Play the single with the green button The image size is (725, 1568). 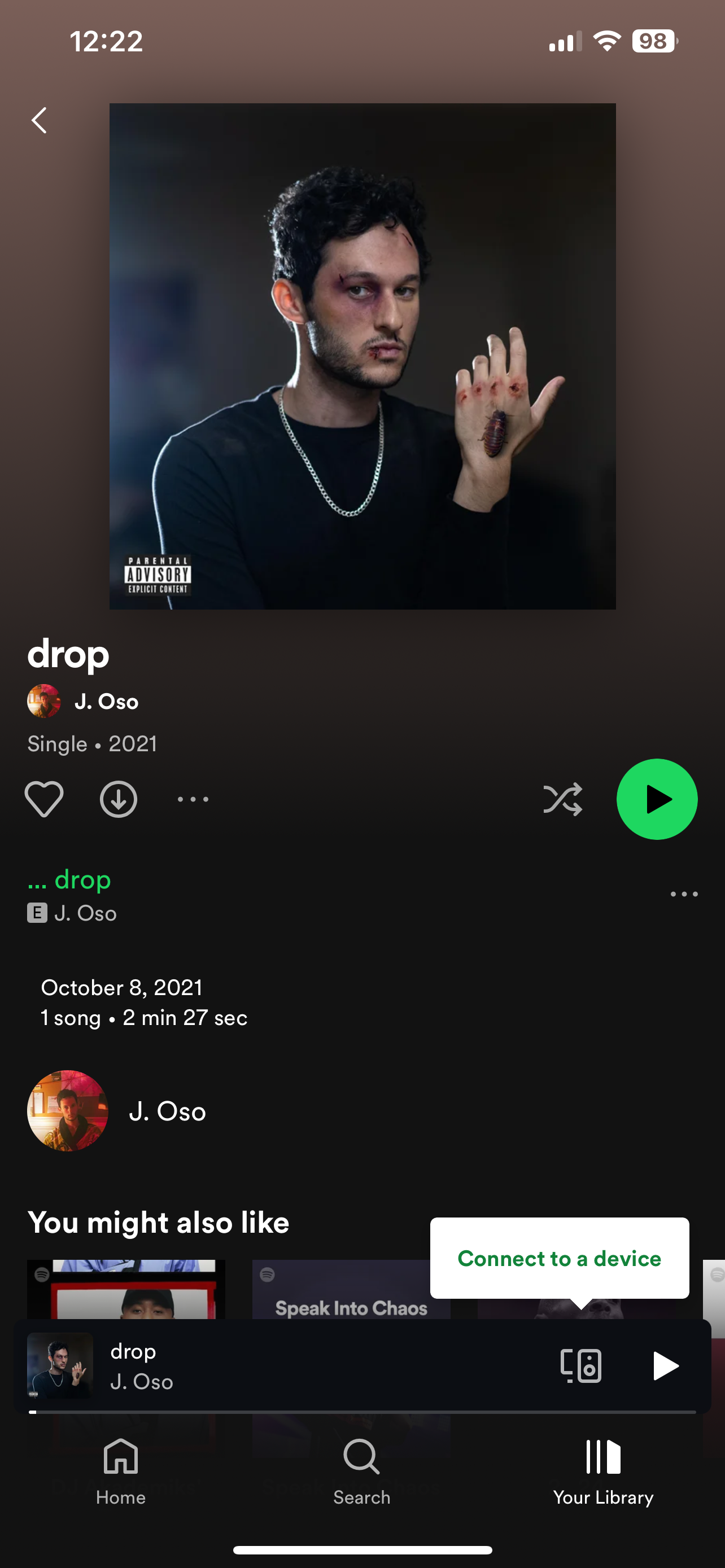(657, 799)
